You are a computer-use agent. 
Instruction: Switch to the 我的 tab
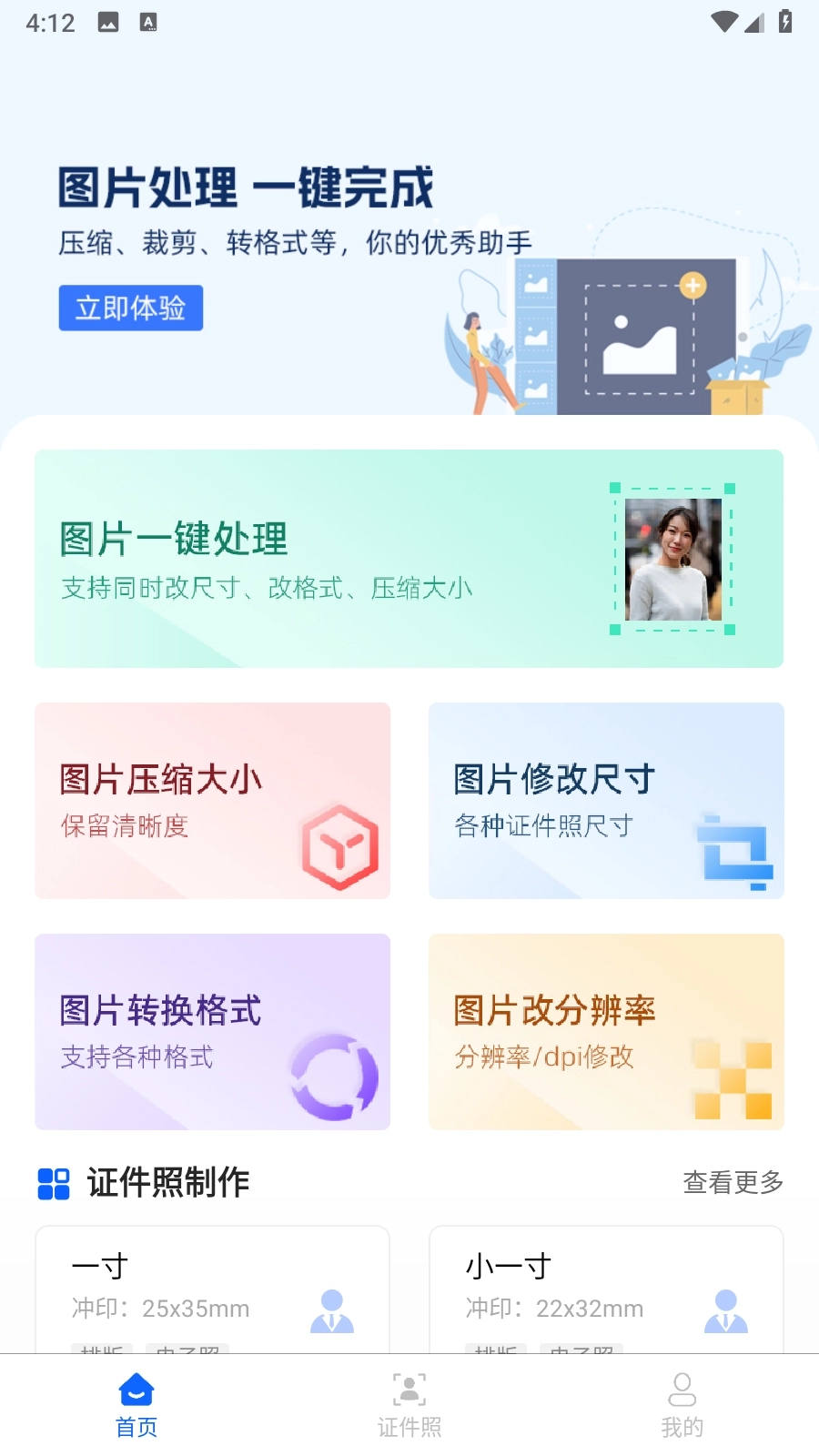(x=682, y=1406)
